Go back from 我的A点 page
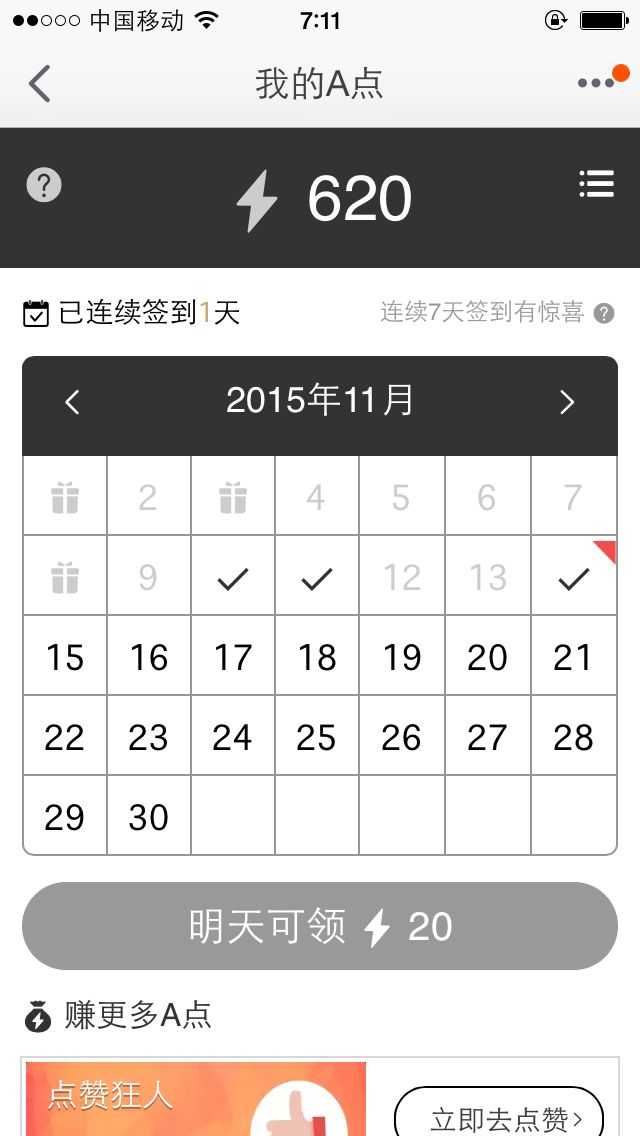 click(x=40, y=84)
